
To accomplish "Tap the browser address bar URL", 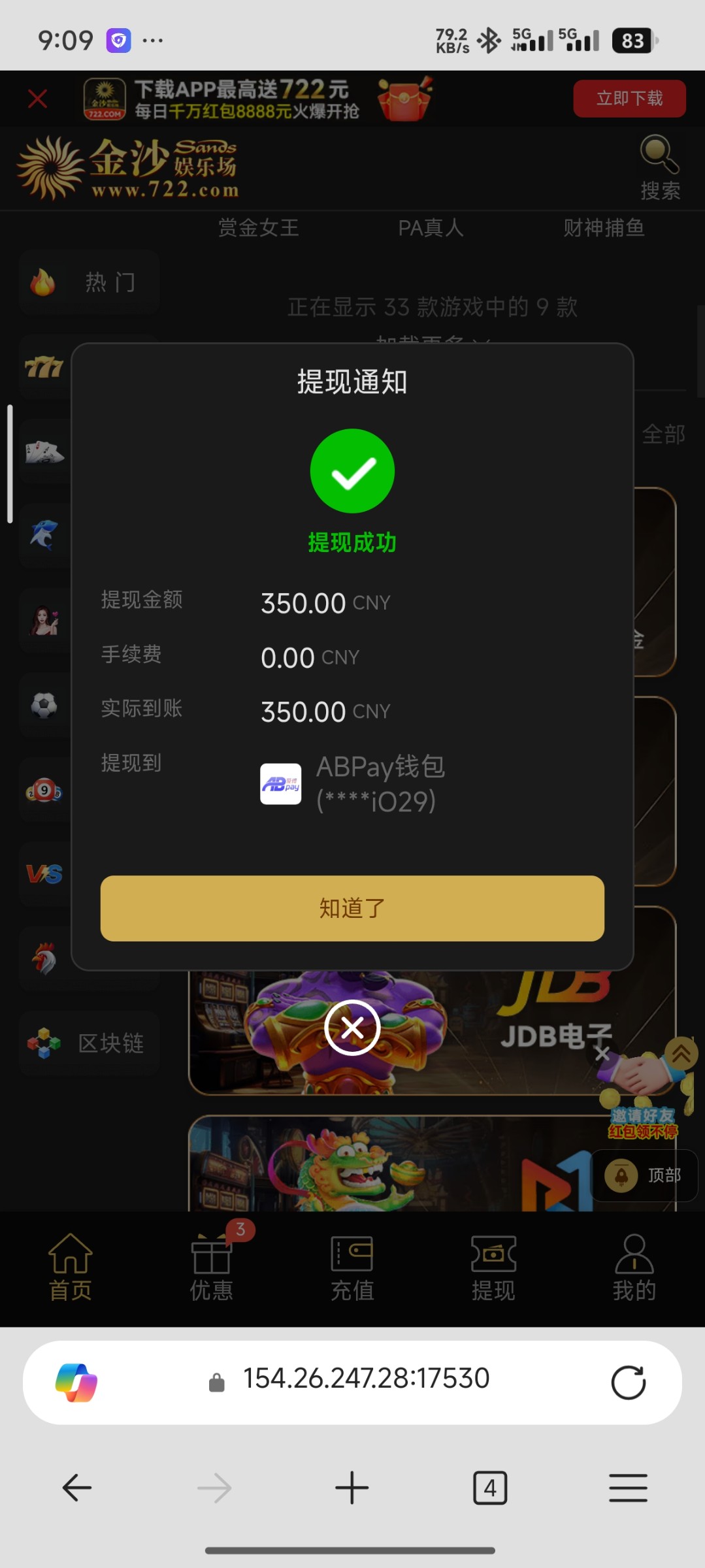I will (366, 1379).
